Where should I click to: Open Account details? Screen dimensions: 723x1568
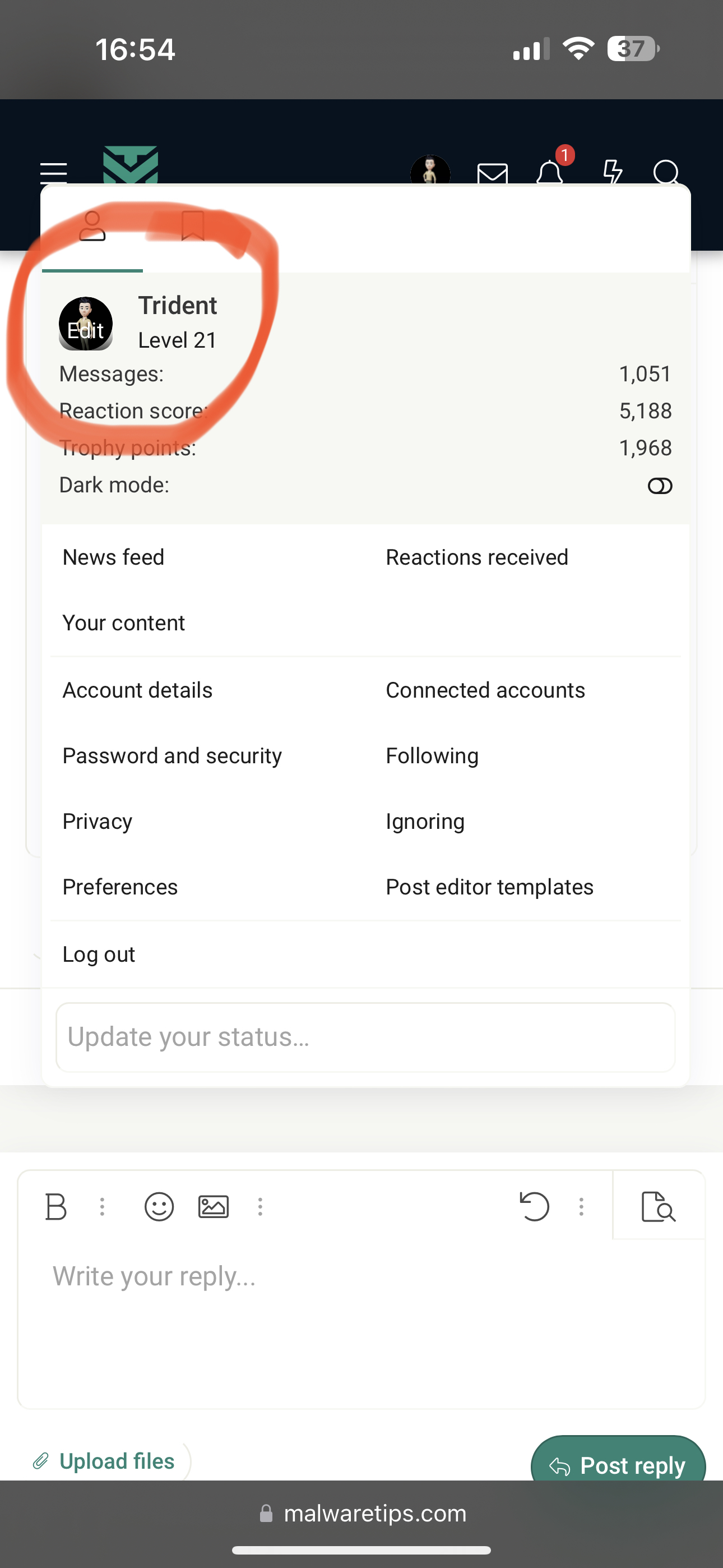click(137, 690)
